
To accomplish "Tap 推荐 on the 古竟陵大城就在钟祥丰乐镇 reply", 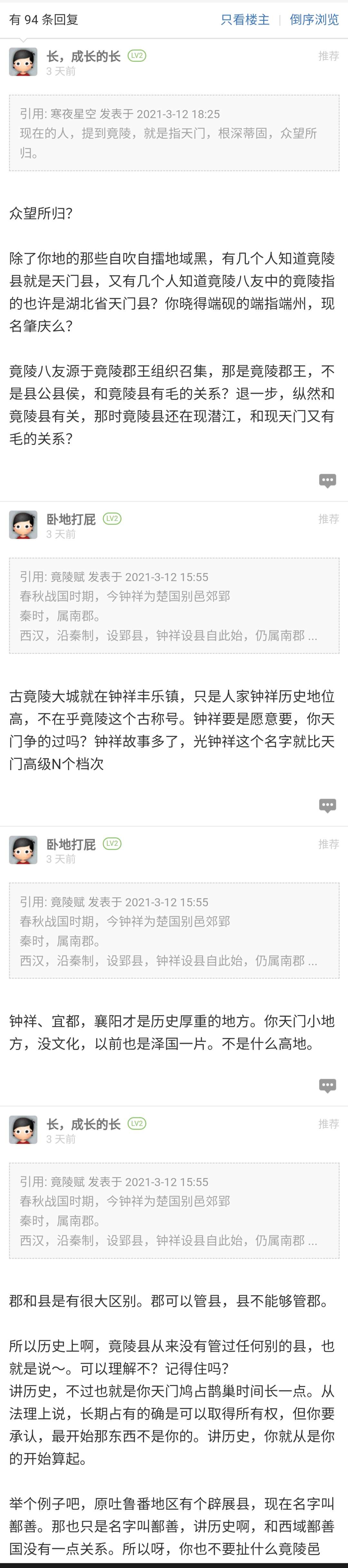I will click(328, 519).
